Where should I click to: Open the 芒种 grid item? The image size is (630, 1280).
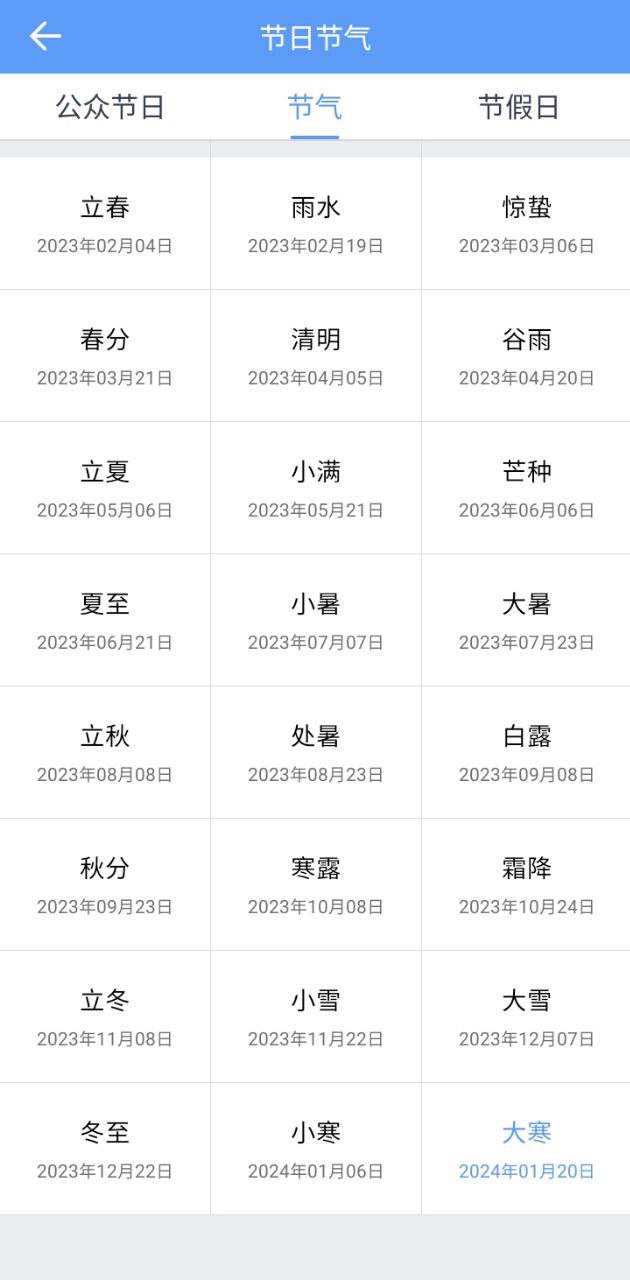click(x=526, y=488)
